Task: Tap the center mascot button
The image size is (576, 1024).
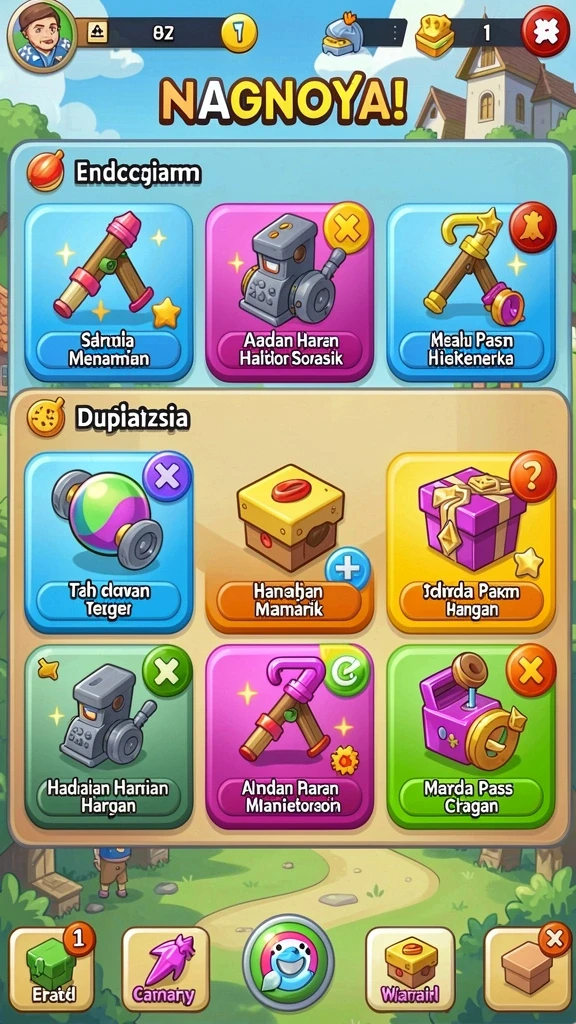Action: click(x=288, y=963)
